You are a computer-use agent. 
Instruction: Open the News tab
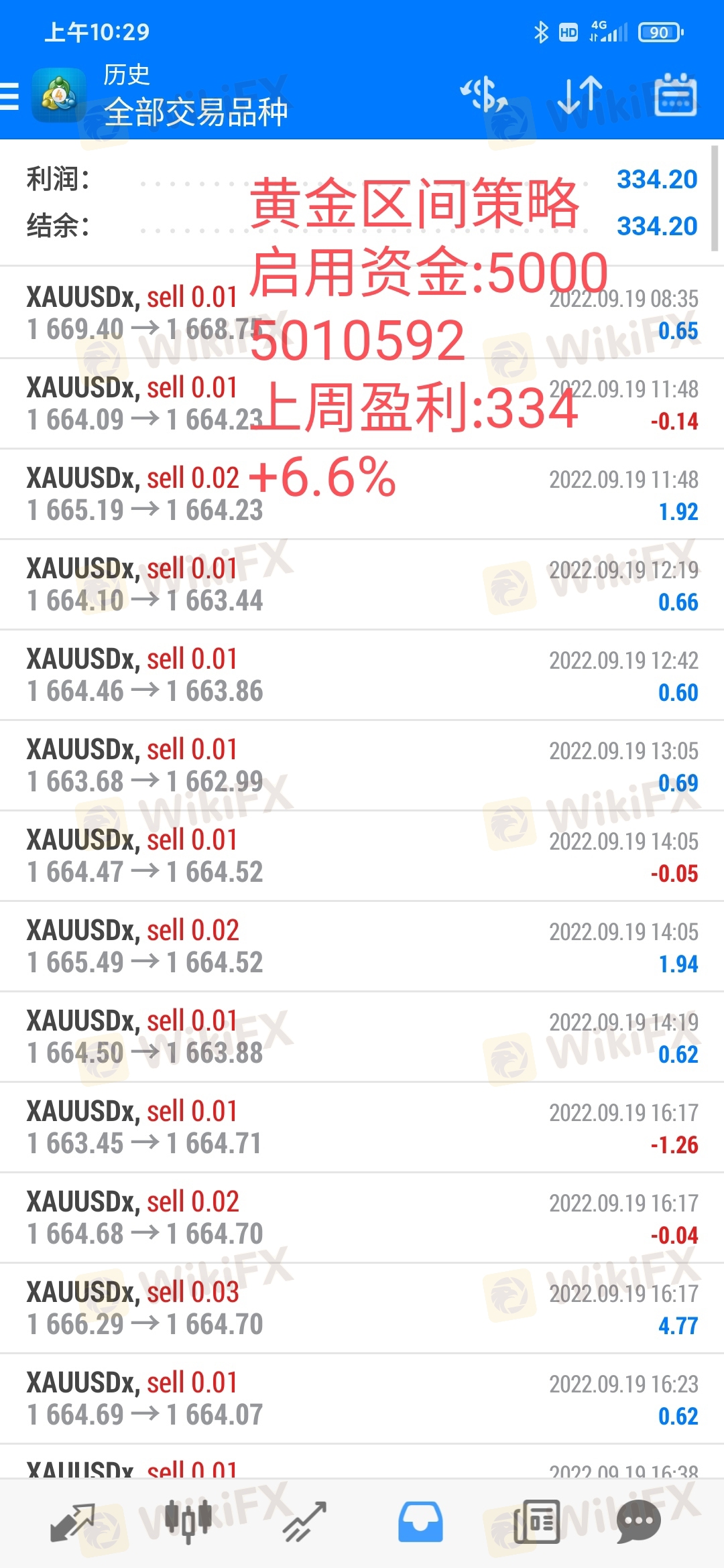click(536, 1522)
